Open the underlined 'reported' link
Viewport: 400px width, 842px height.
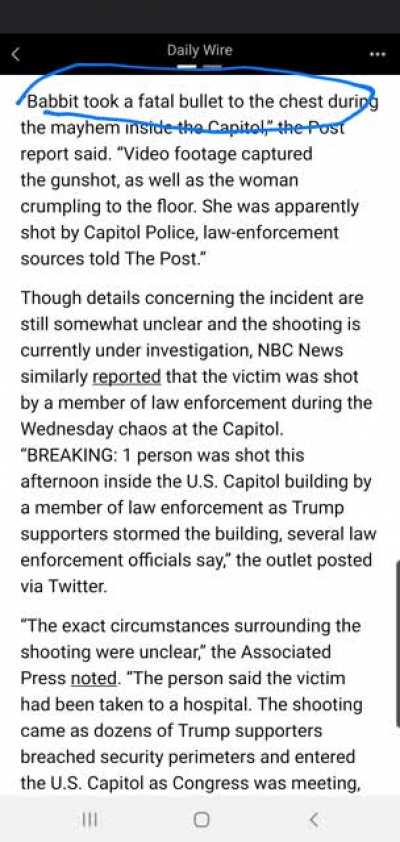click(x=127, y=377)
